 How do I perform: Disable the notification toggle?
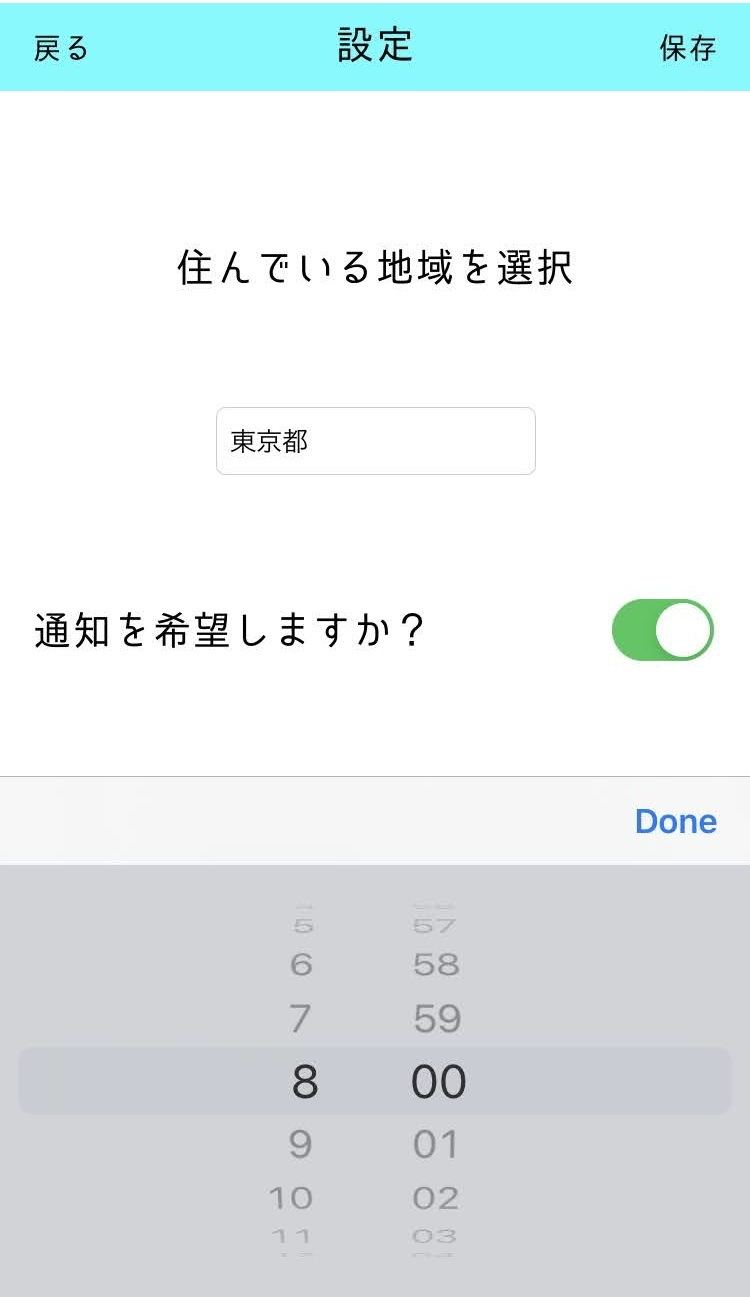[x=663, y=630]
